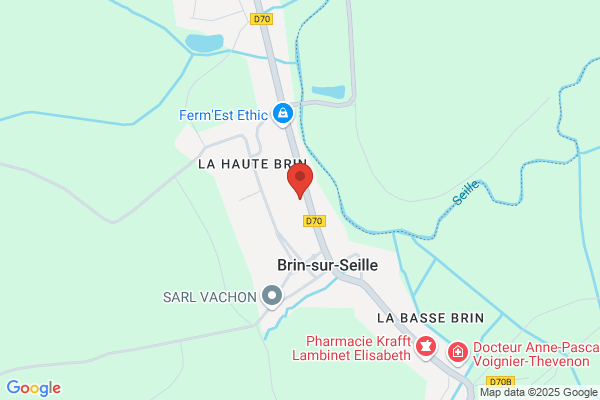This screenshot has height=400, width=600.
Task: Open Pharmacie Krafft Lambinet Elisabeth marker
Action: (426, 347)
